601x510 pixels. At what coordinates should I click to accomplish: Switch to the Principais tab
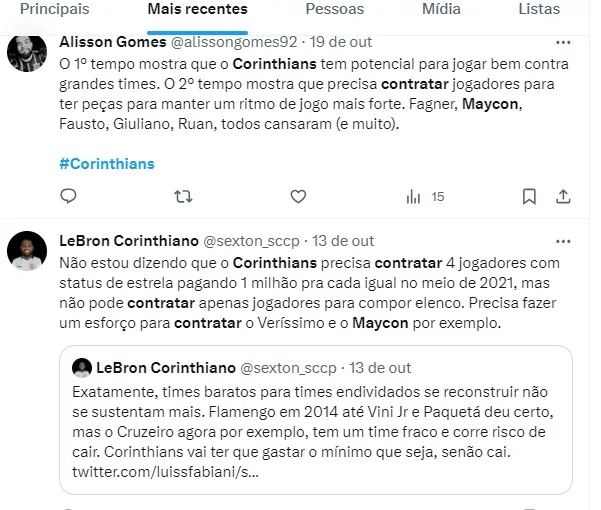54,9
